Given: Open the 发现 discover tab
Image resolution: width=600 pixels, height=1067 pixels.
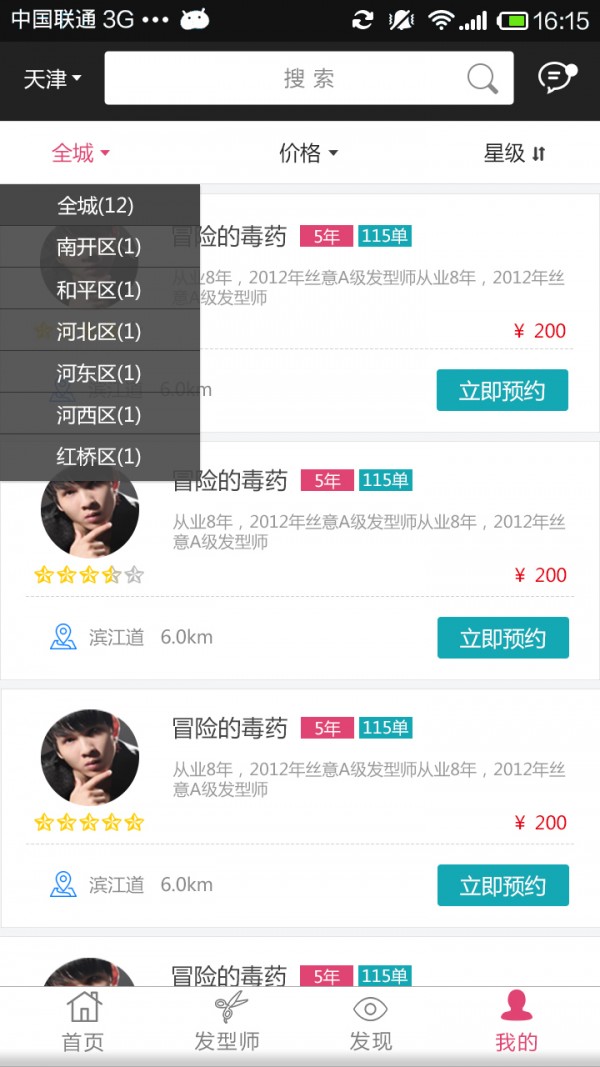Looking at the screenshot, I should tap(370, 1022).
